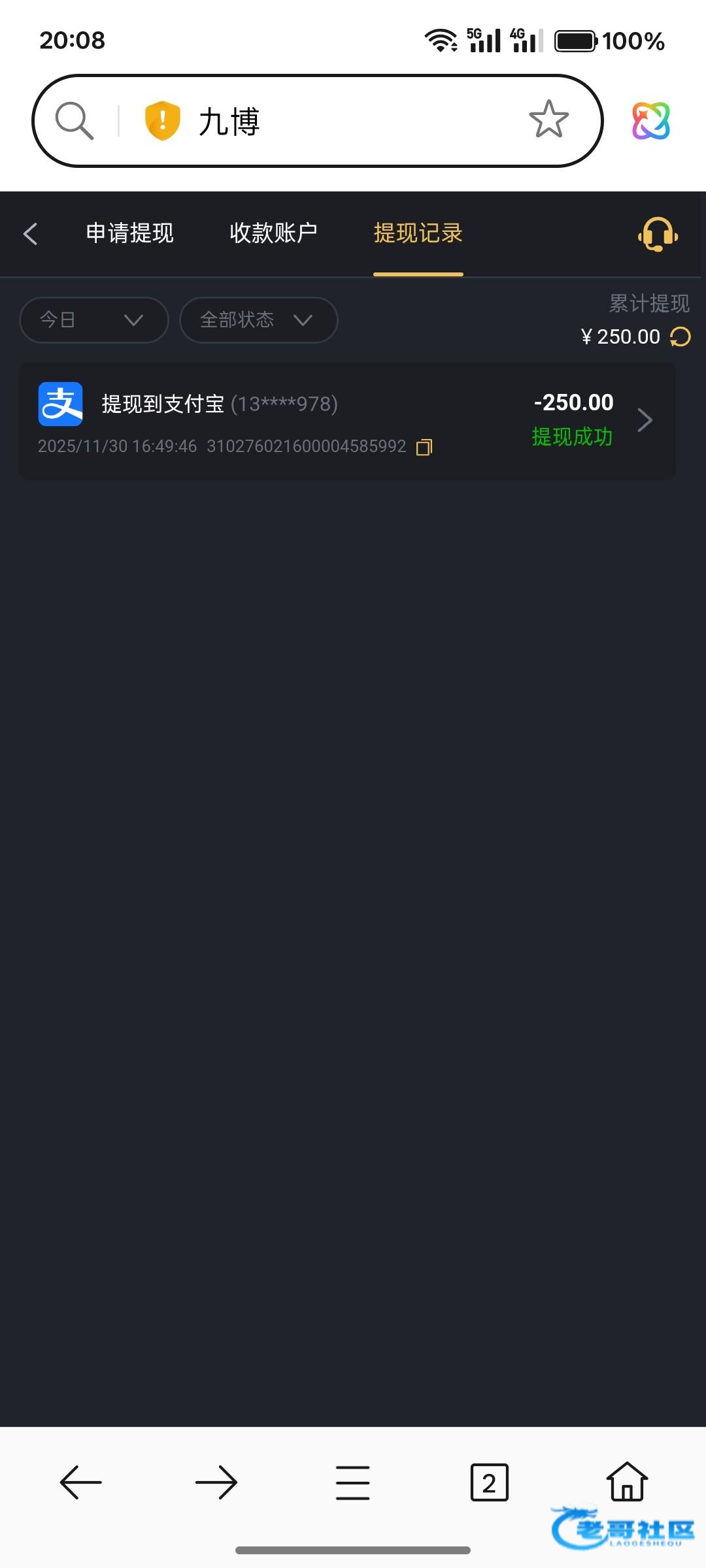
Task: Select the 提现记录 tab
Action: click(418, 233)
